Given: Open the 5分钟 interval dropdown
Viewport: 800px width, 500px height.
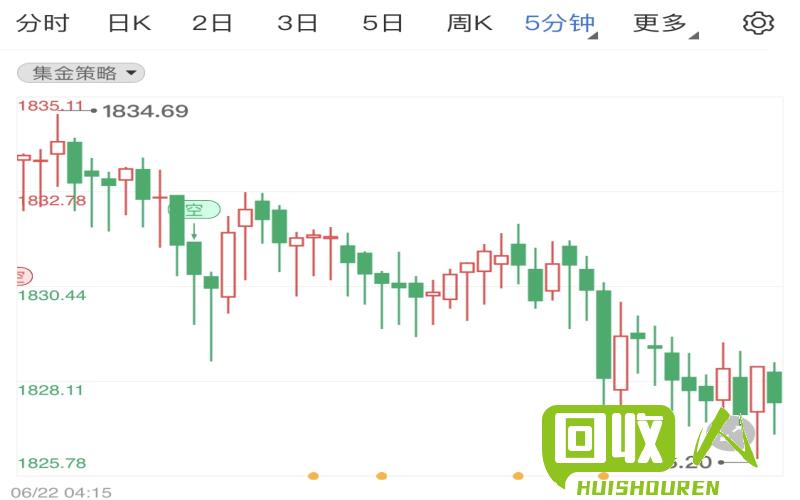Looking at the screenshot, I should [x=560, y=23].
